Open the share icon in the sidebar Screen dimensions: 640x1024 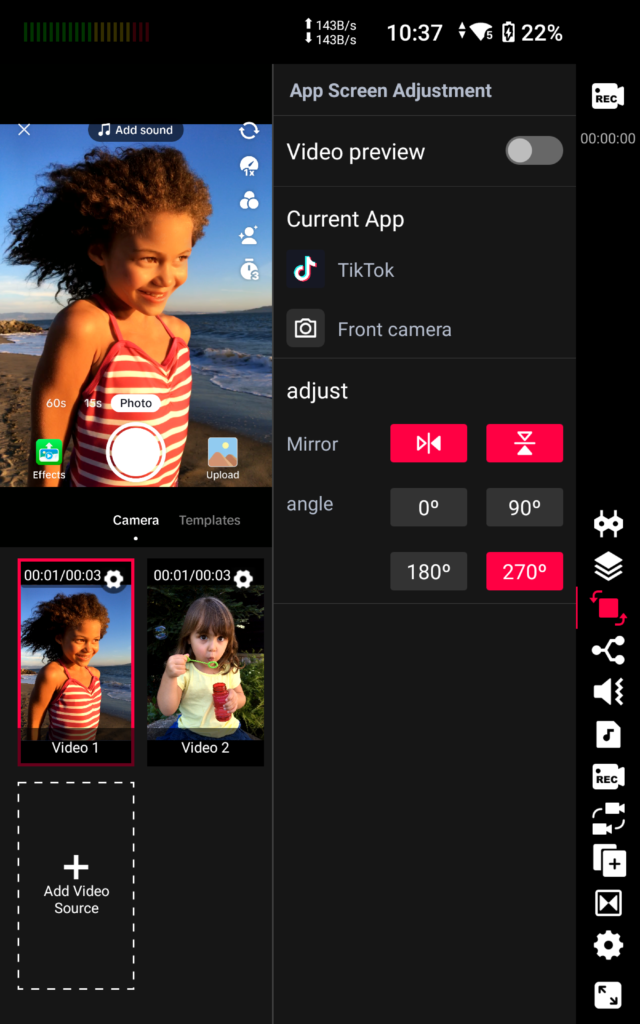[x=608, y=650]
